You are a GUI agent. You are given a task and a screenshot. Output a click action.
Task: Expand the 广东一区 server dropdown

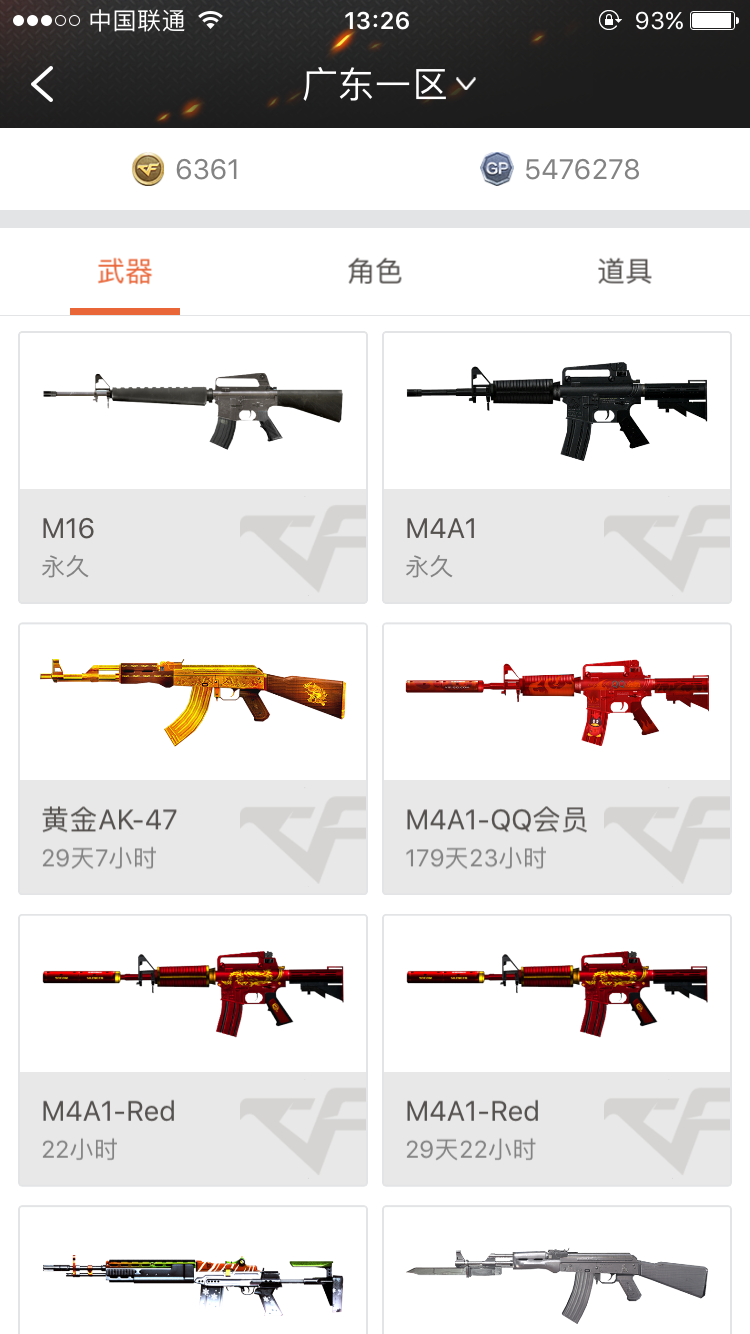[x=390, y=85]
